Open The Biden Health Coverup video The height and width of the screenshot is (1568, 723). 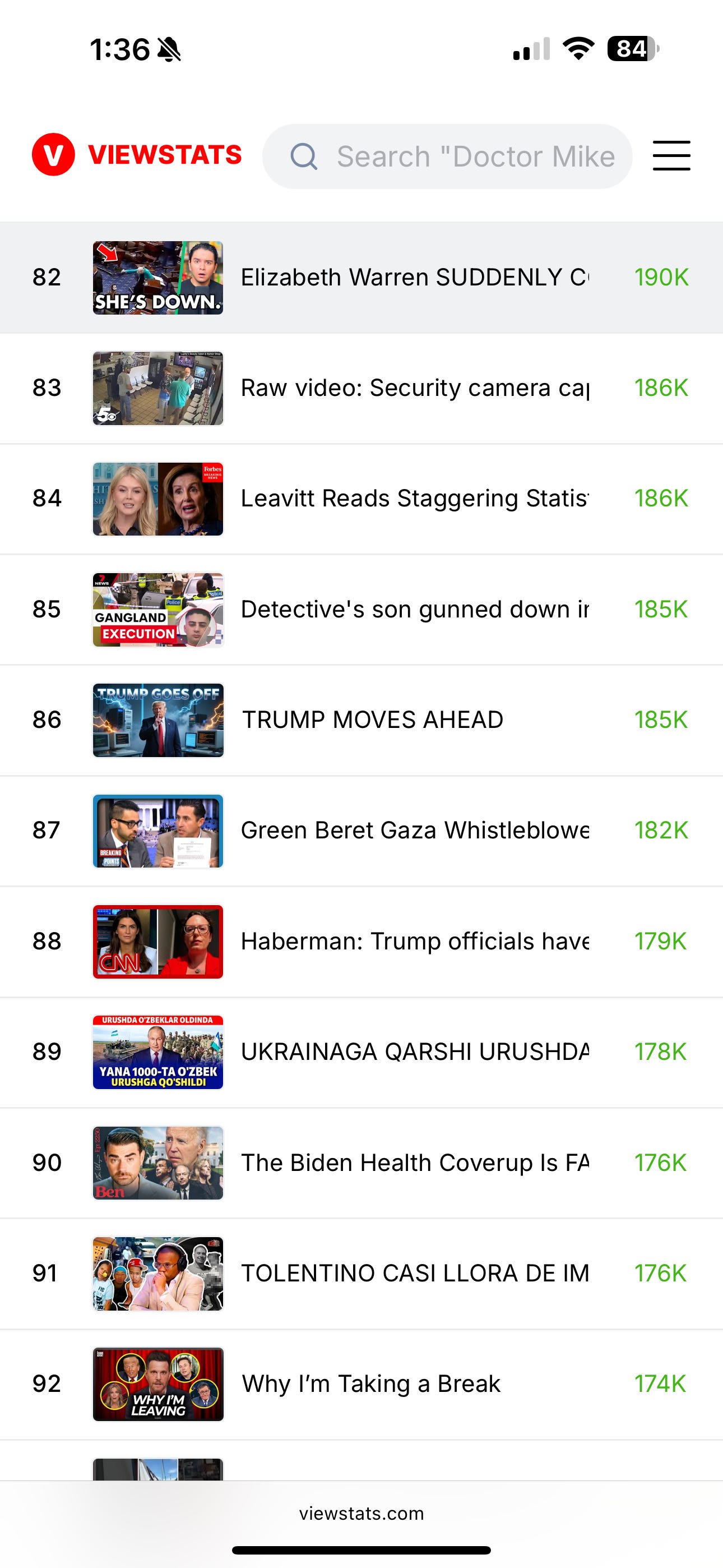[x=414, y=1163]
